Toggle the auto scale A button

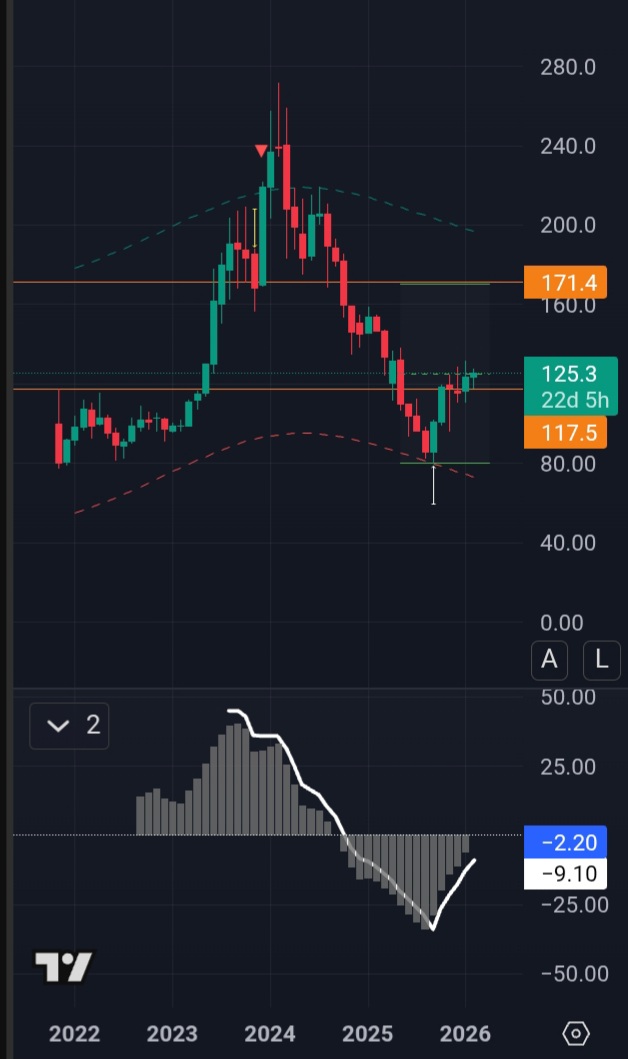(x=549, y=659)
